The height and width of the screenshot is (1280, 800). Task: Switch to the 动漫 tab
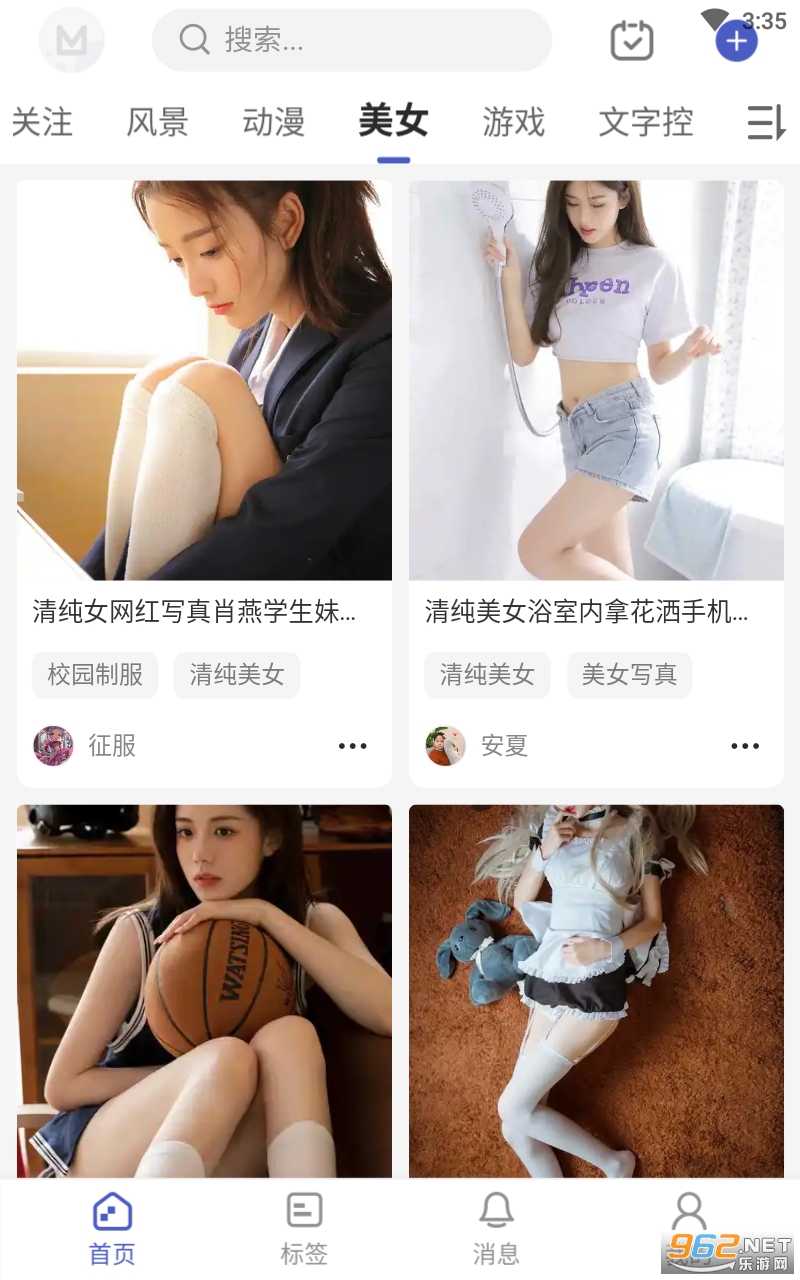273,122
